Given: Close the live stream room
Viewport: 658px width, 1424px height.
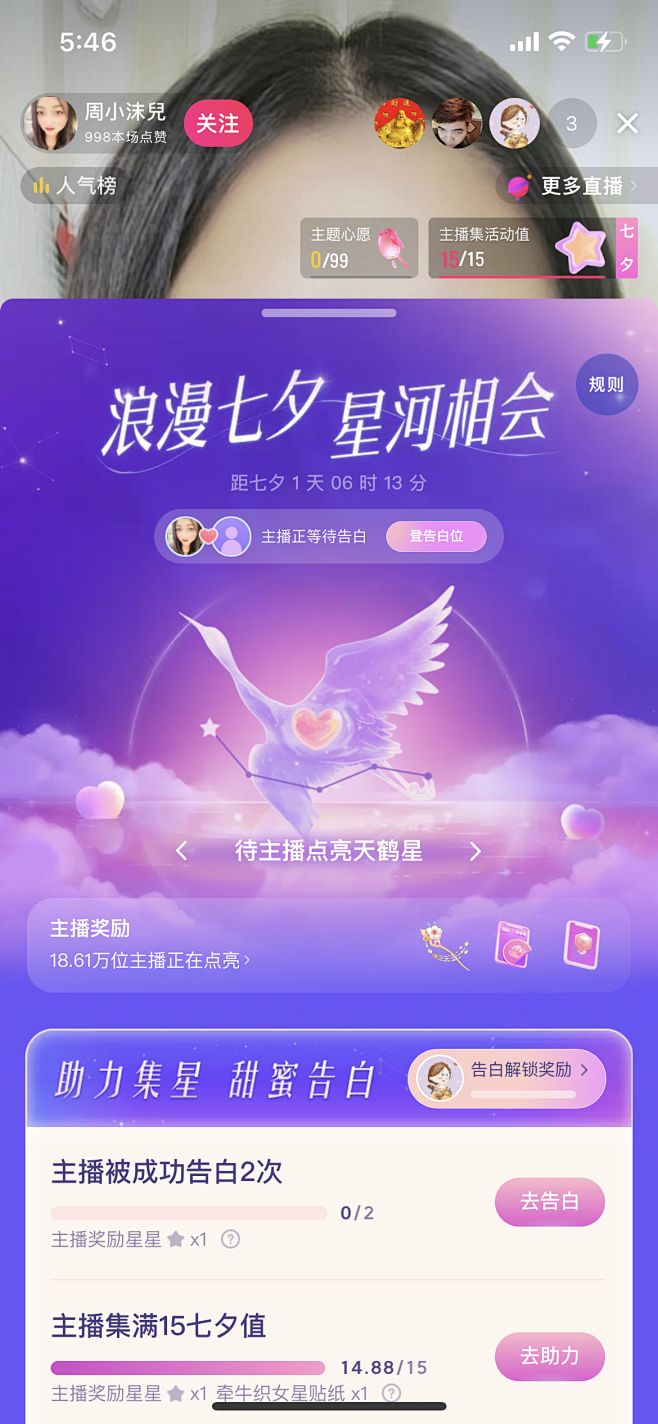Looking at the screenshot, I should point(627,123).
